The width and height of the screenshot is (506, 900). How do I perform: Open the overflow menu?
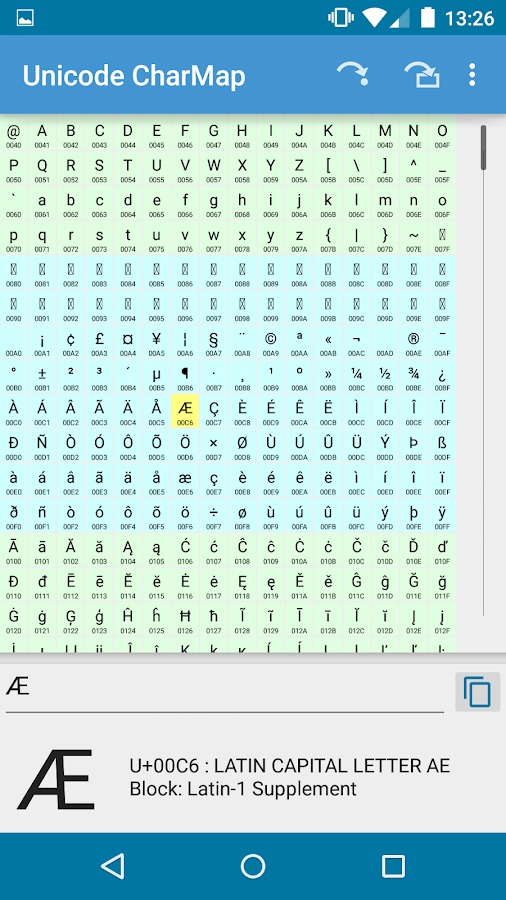click(x=472, y=75)
